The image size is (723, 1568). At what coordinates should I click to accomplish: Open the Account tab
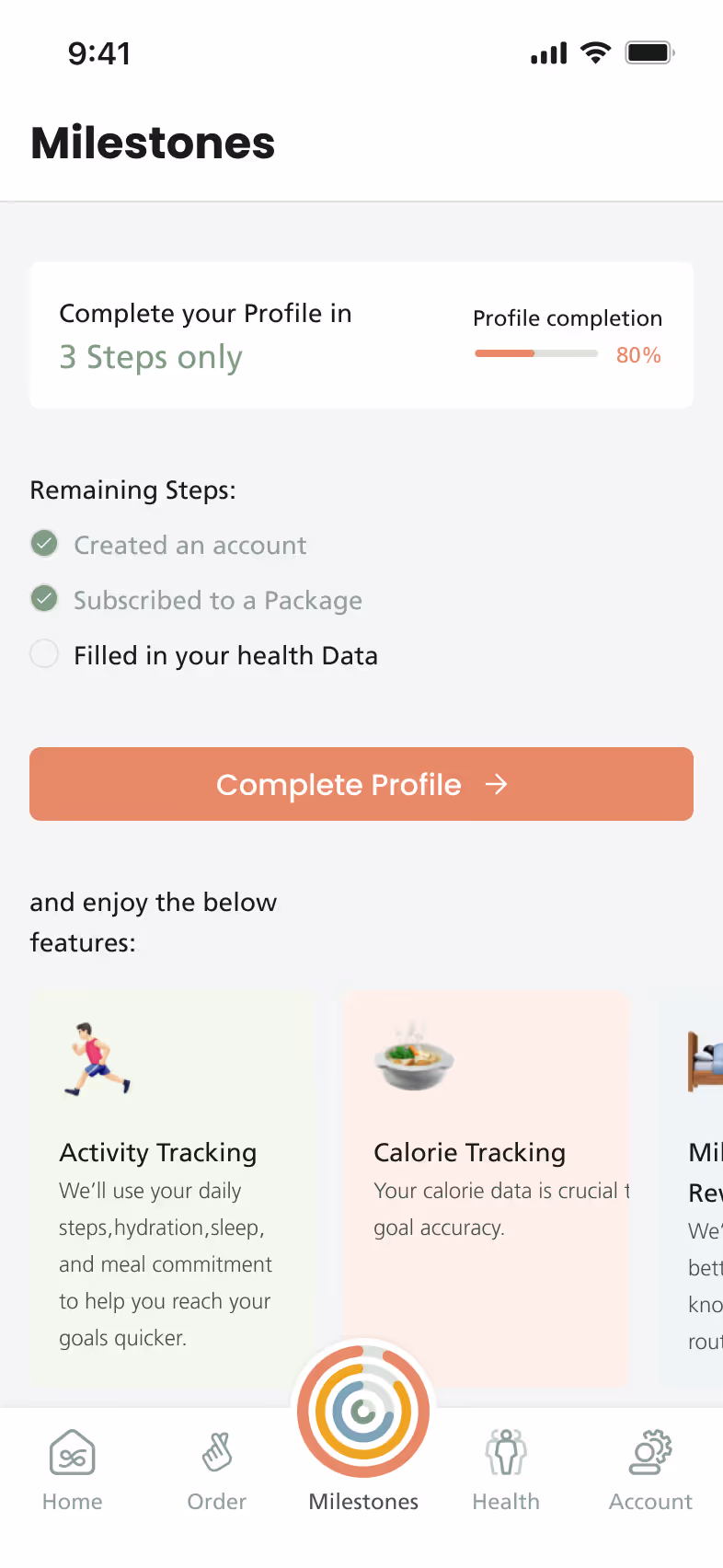coord(650,1470)
